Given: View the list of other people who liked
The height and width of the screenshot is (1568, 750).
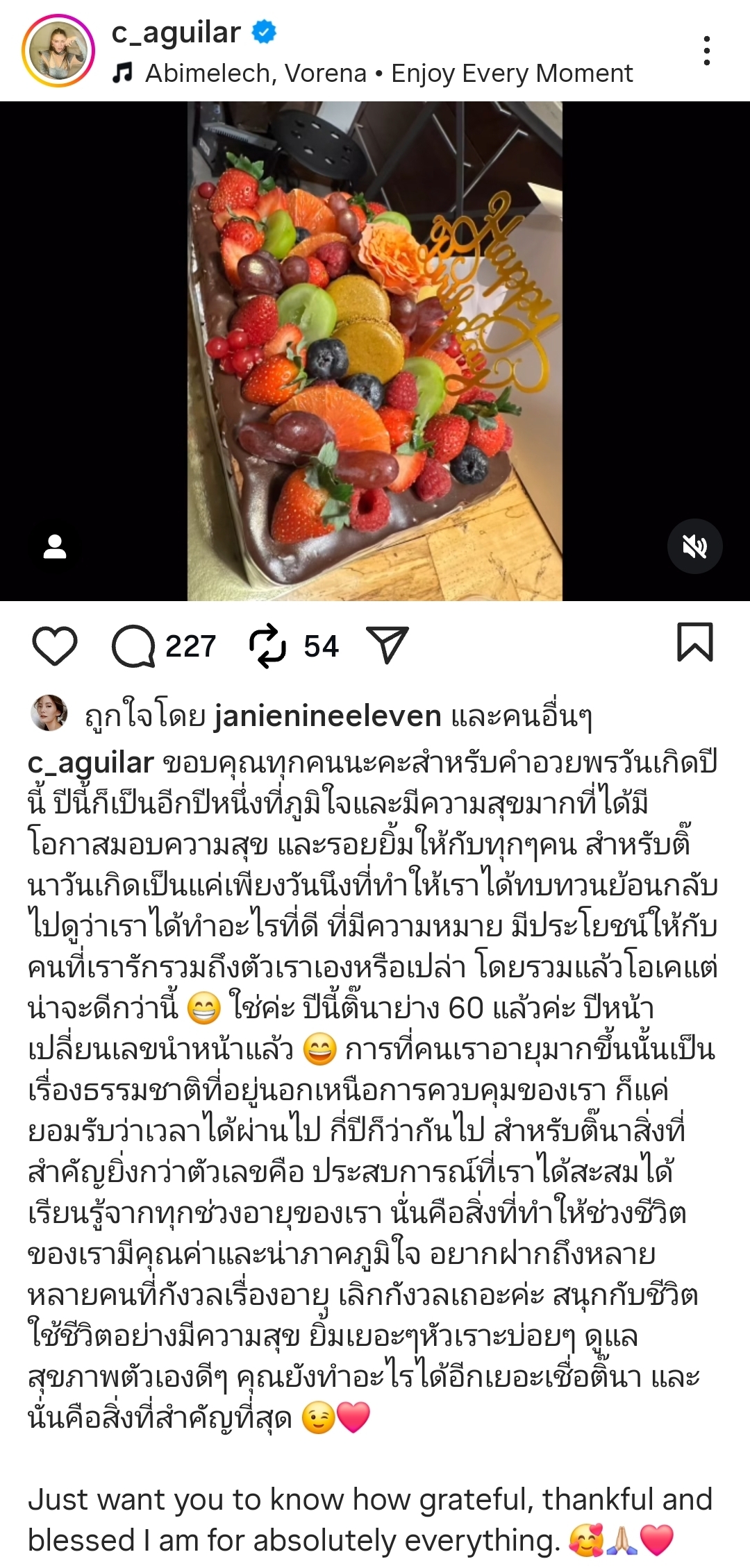Looking at the screenshot, I should (521, 716).
